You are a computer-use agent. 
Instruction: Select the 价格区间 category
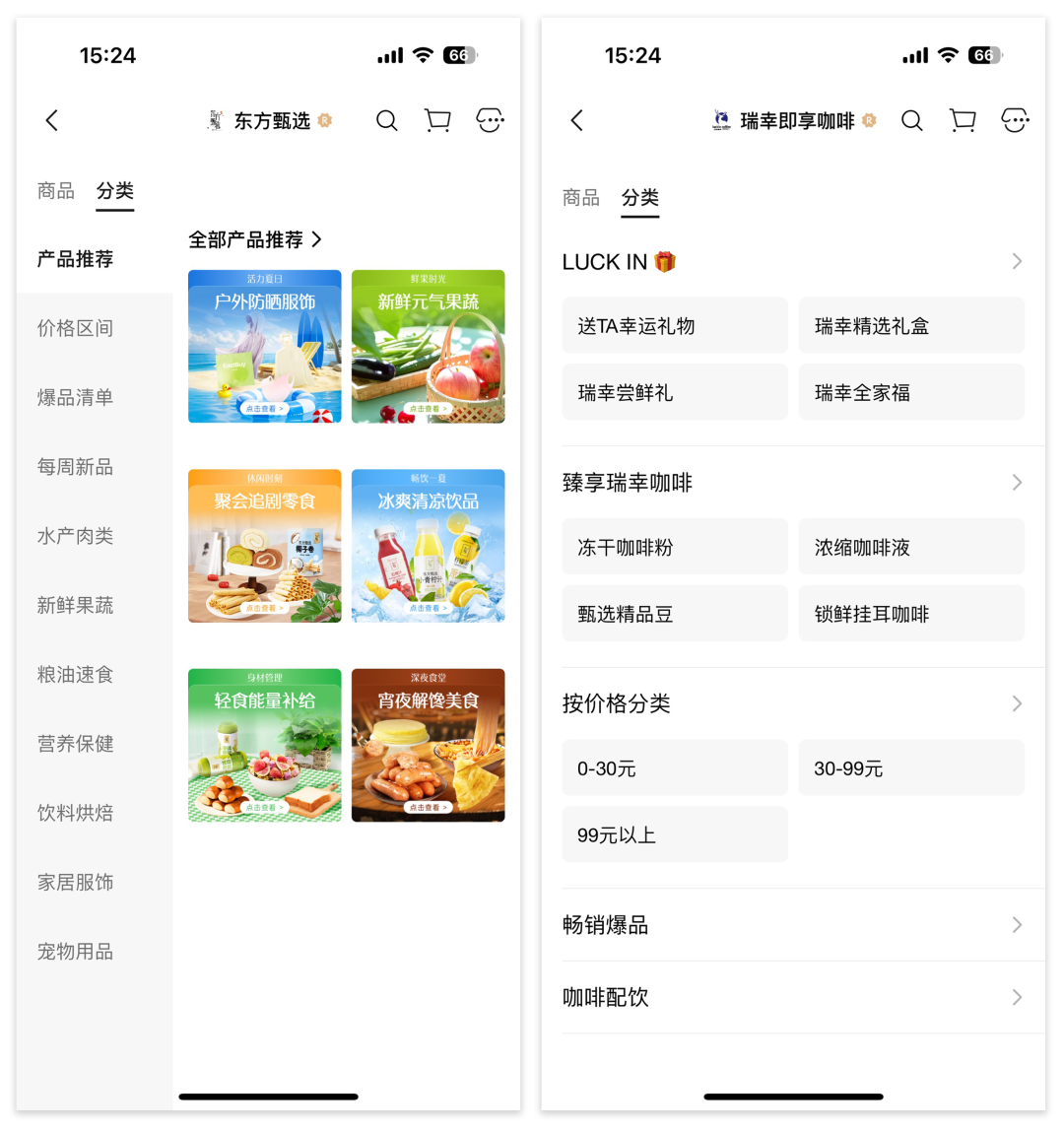point(76,328)
